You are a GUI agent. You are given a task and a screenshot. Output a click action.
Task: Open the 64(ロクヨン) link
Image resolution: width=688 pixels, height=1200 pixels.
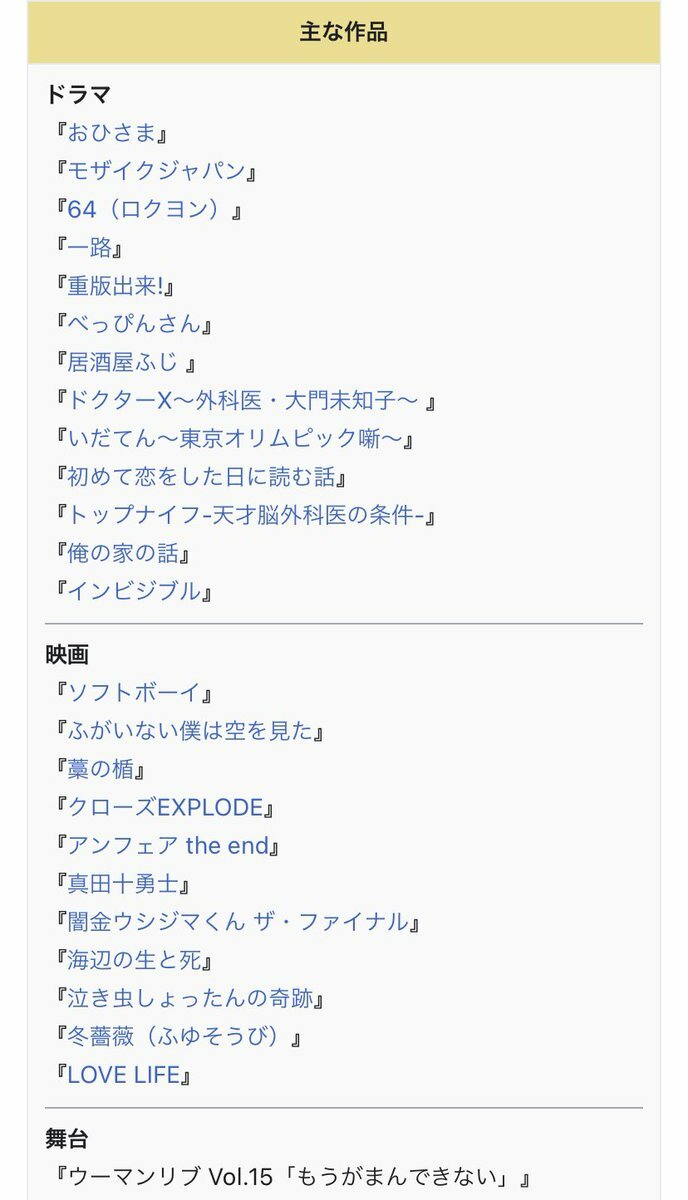tap(149, 210)
